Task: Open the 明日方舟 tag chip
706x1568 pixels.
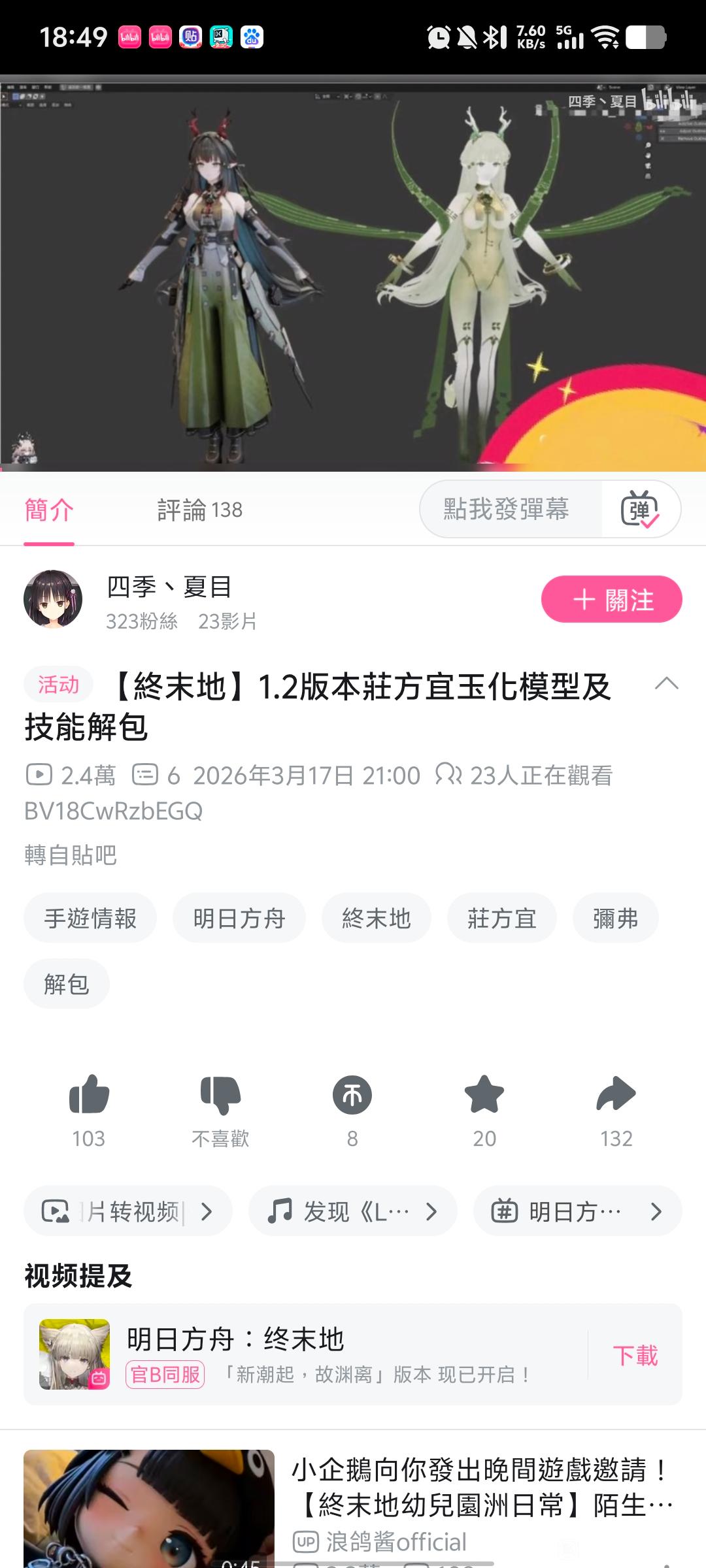Action: (239, 918)
